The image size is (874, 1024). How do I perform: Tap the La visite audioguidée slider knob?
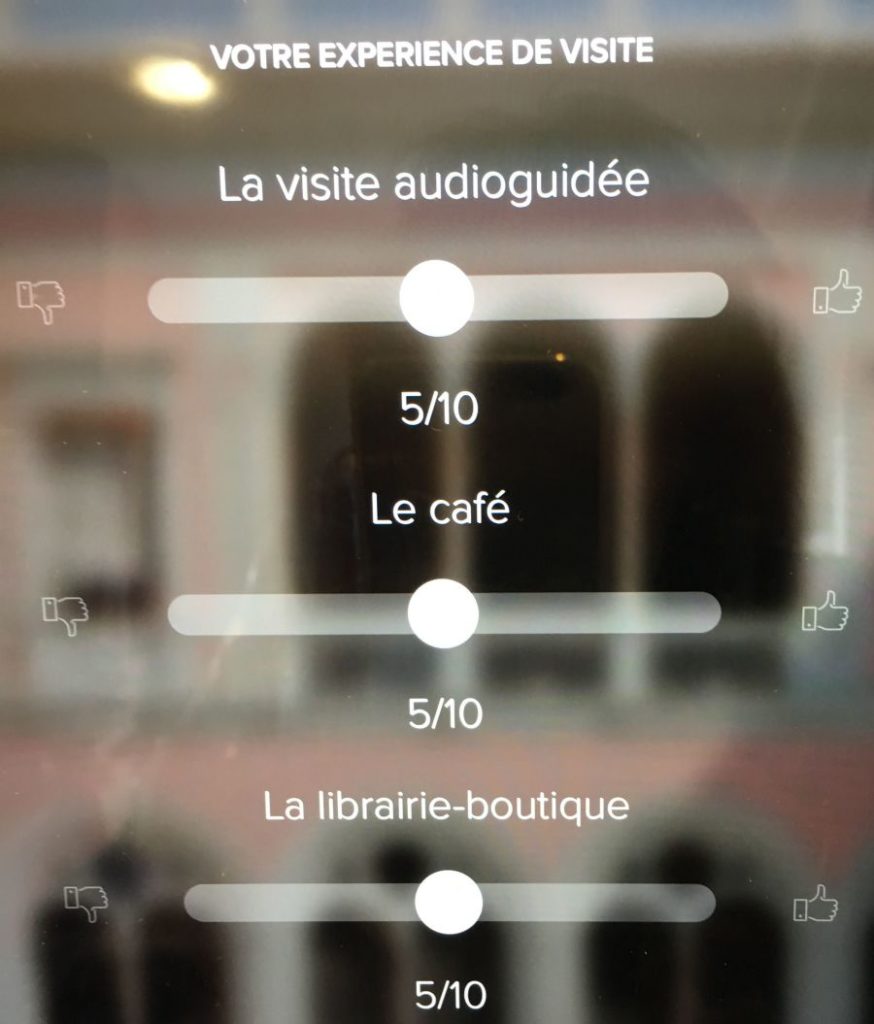436,298
